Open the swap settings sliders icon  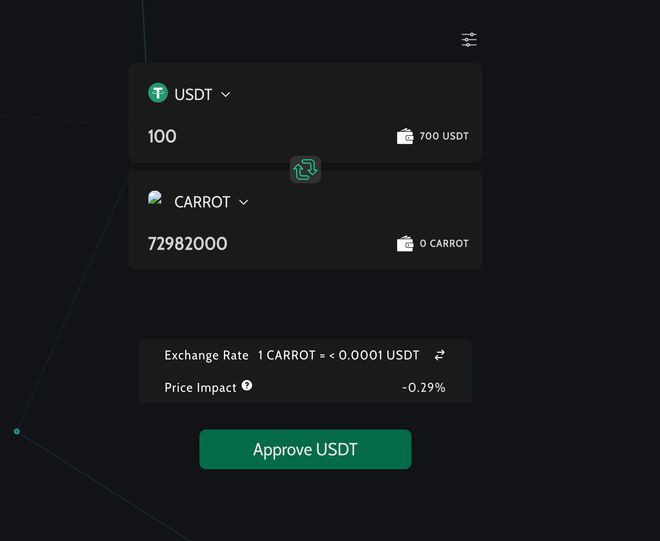469,40
